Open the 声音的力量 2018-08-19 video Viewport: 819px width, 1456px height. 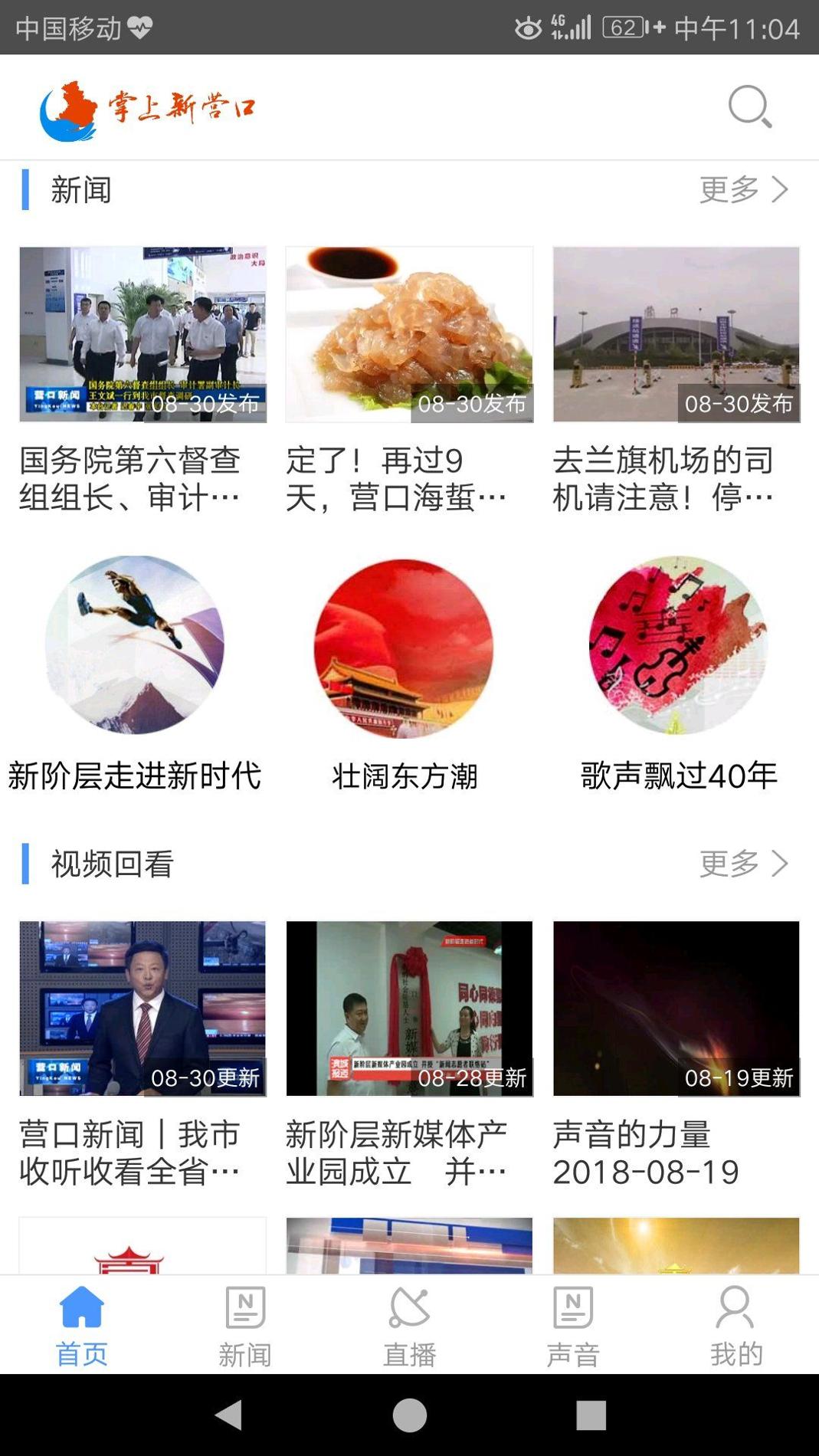(x=674, y=1012)
